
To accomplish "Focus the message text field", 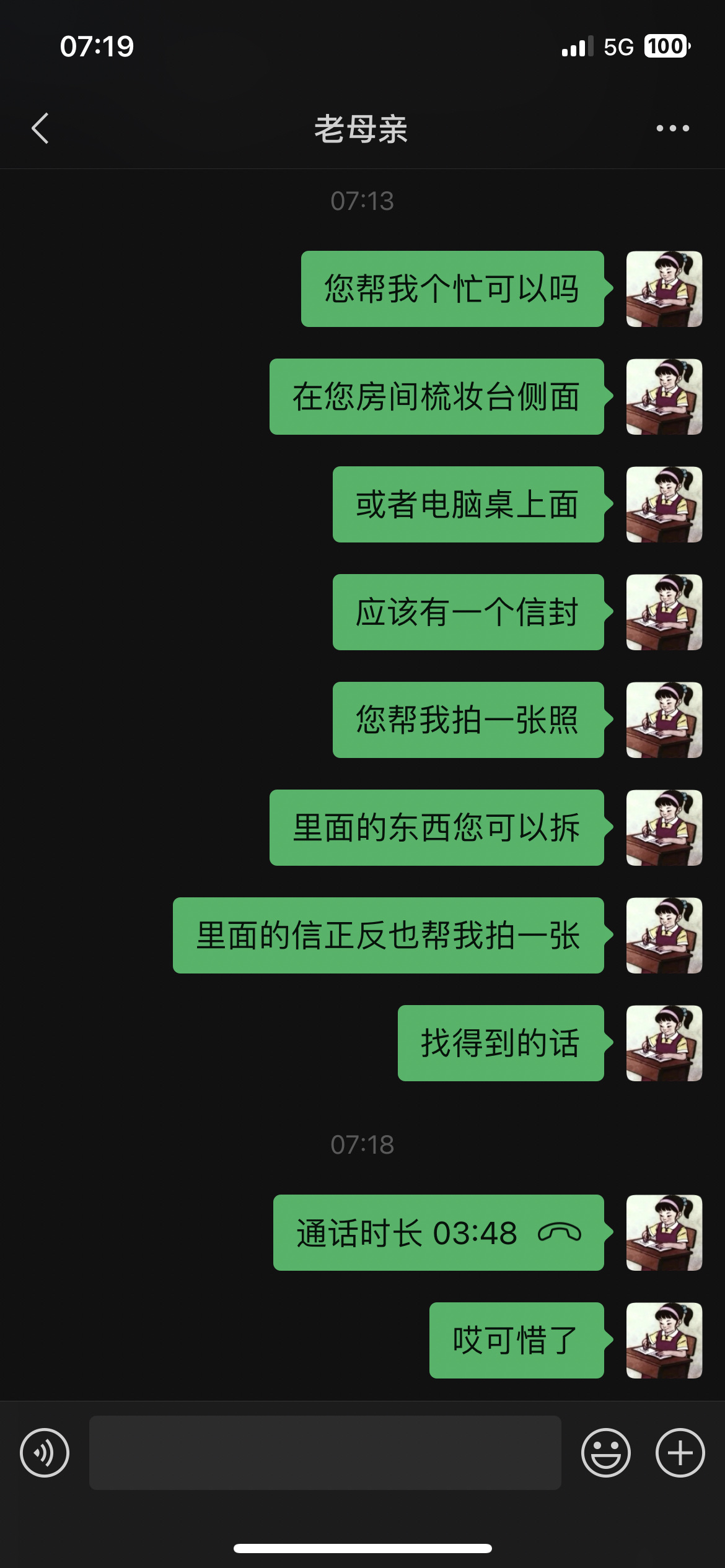I will tap(325, 1453).
